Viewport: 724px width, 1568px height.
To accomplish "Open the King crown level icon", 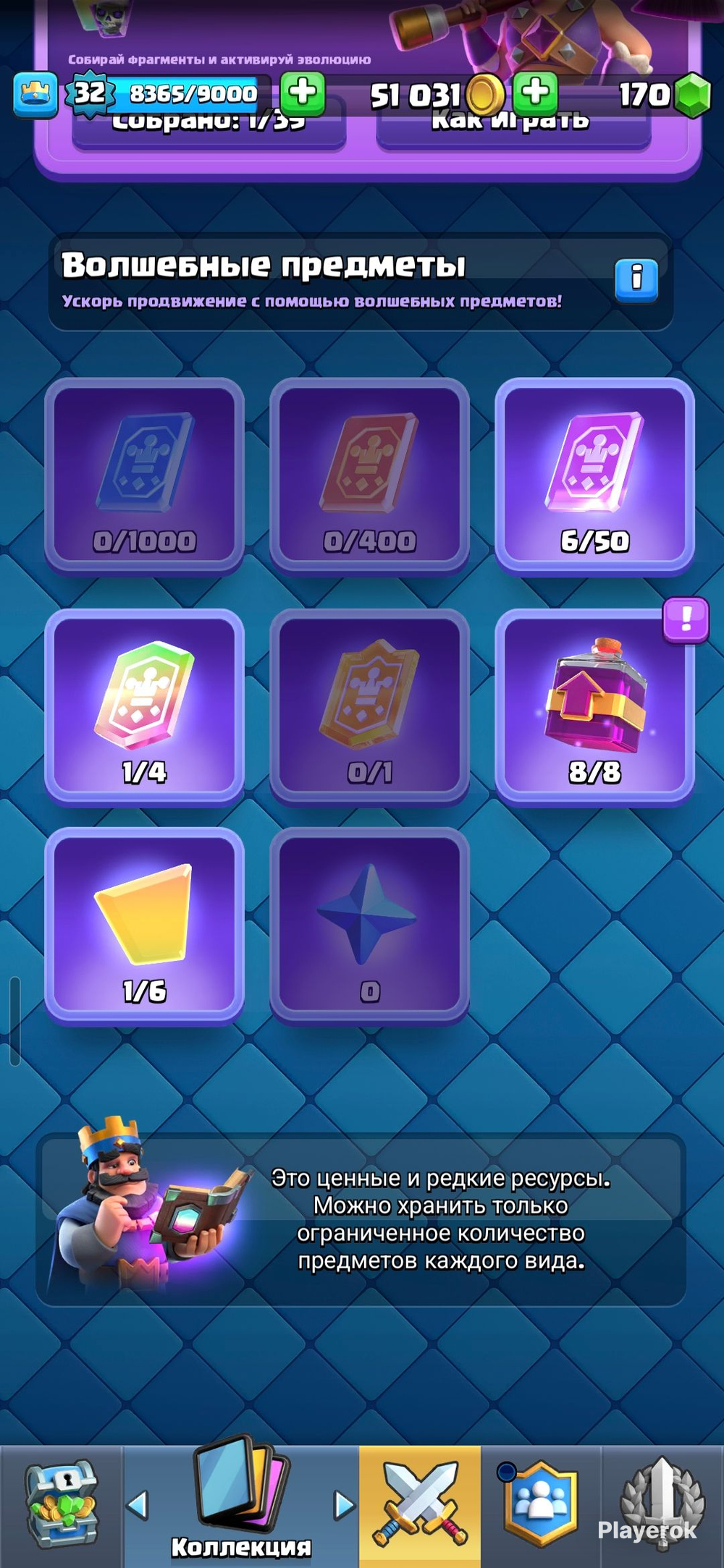I will coord(35,94).
